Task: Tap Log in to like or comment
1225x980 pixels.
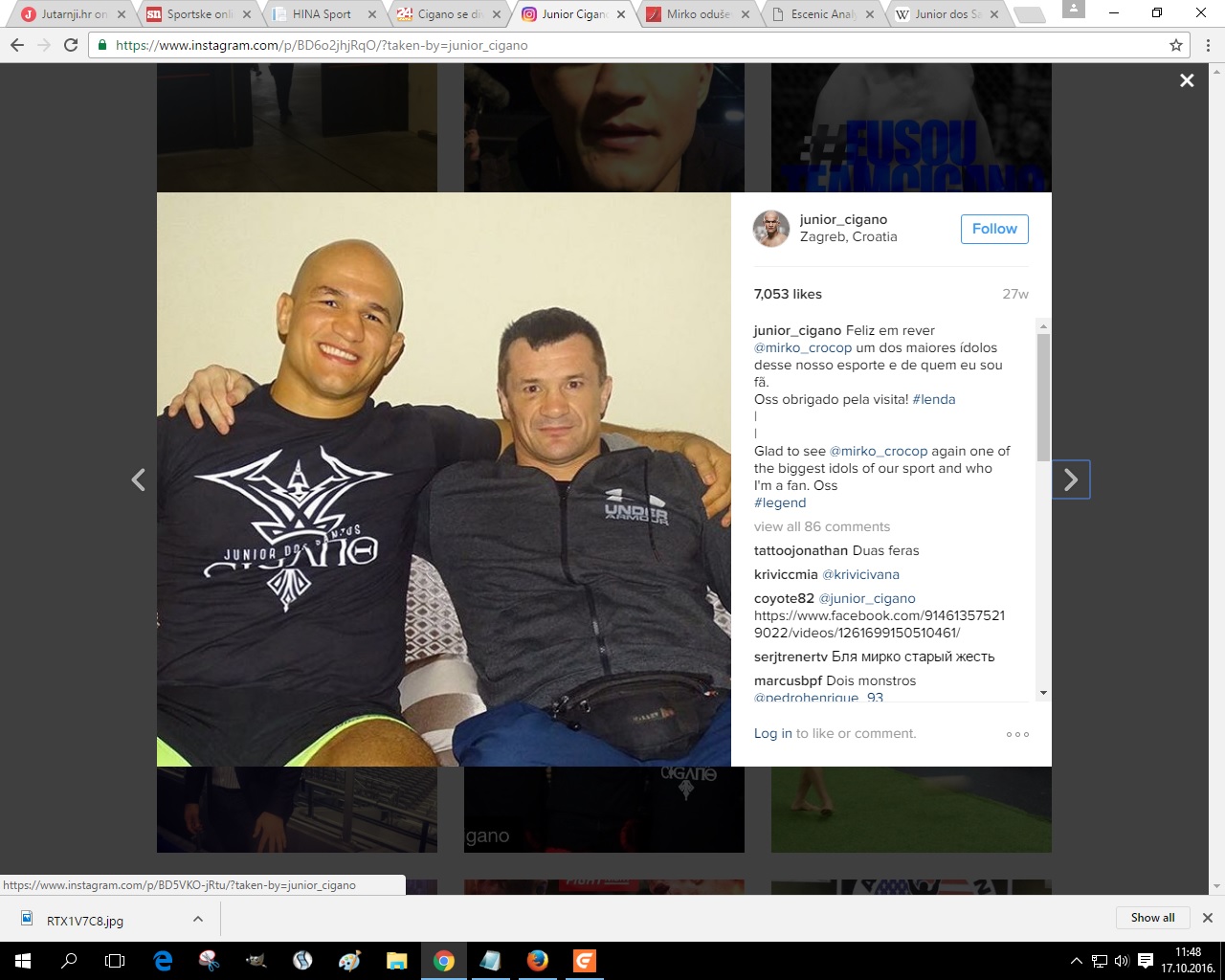Action: [x=772, y=733]
